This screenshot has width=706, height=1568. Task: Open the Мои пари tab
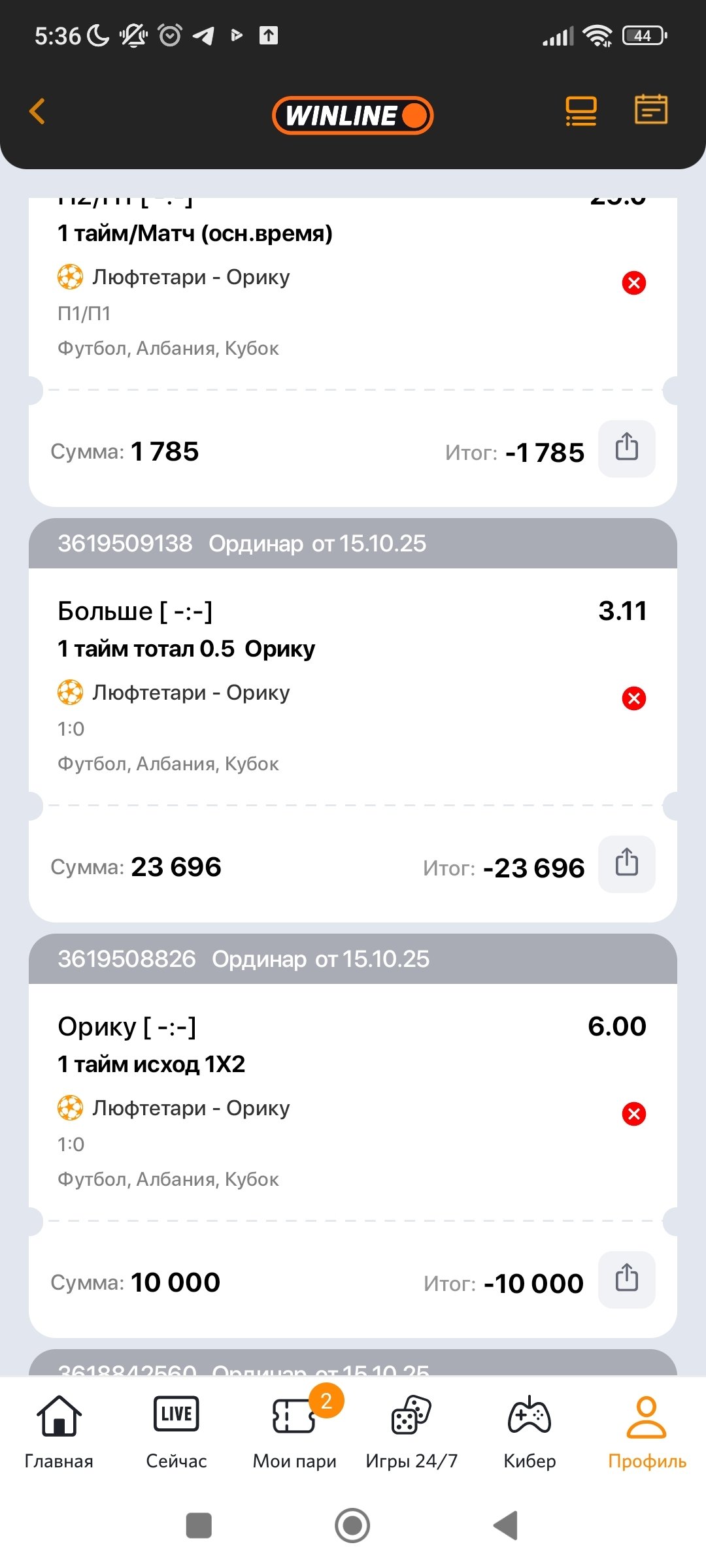coord(294,1432)
